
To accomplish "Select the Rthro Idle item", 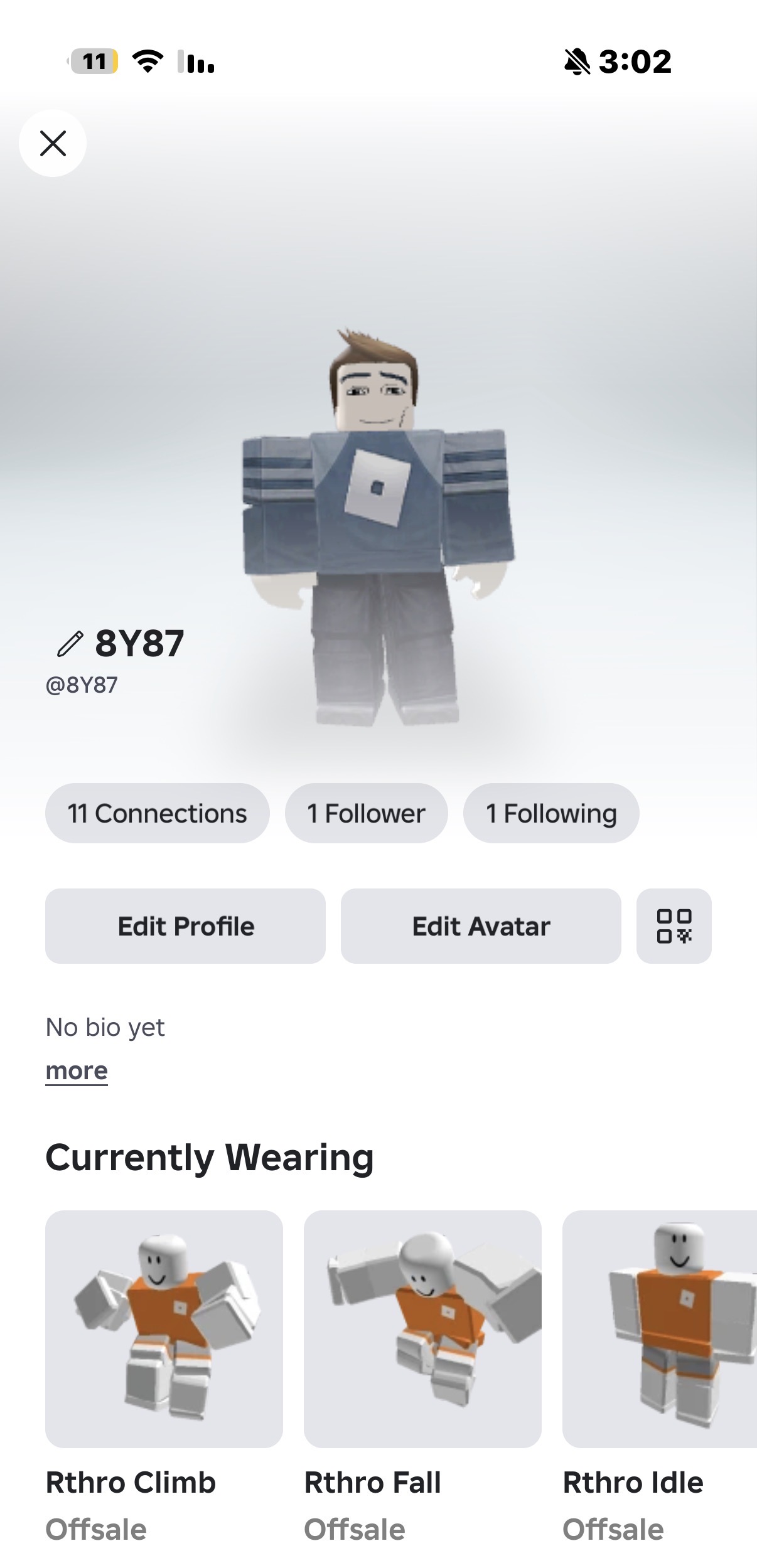I will click(x=659, y=1329).
